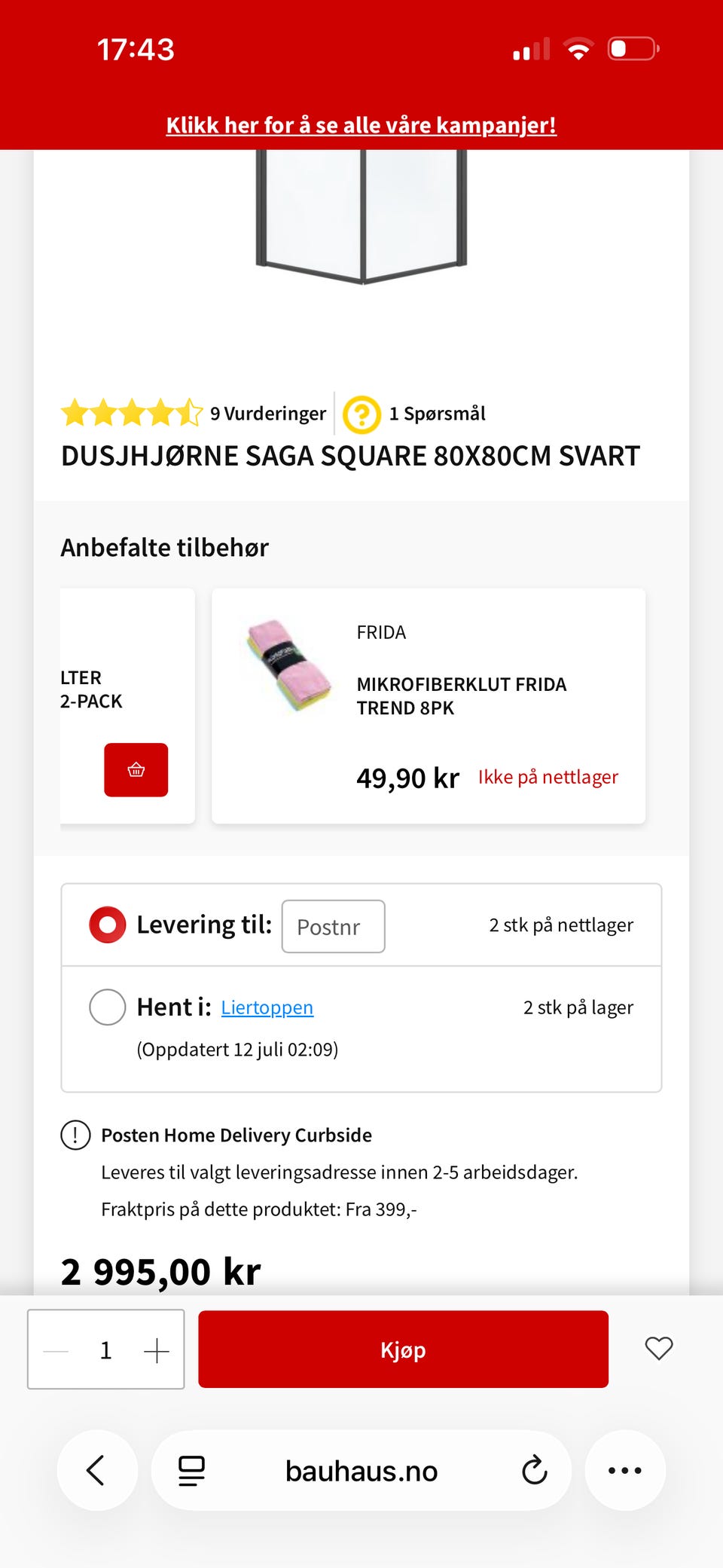Tap the bauhaus.no address bar
This screenshot has height=1568, width=723.
pos(361,1470)
